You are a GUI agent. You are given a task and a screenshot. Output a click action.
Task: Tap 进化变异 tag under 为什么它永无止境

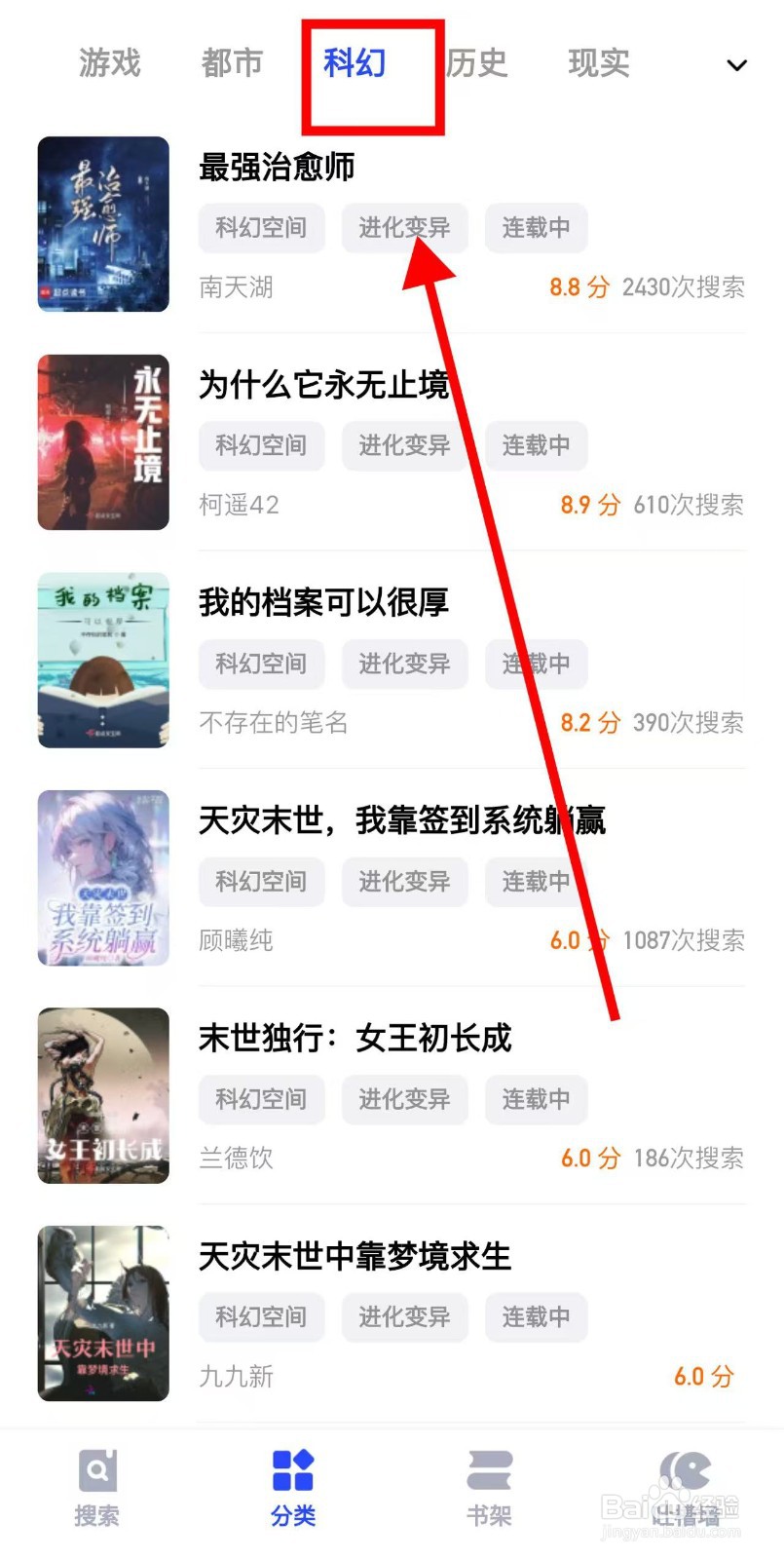pos(404,445)
